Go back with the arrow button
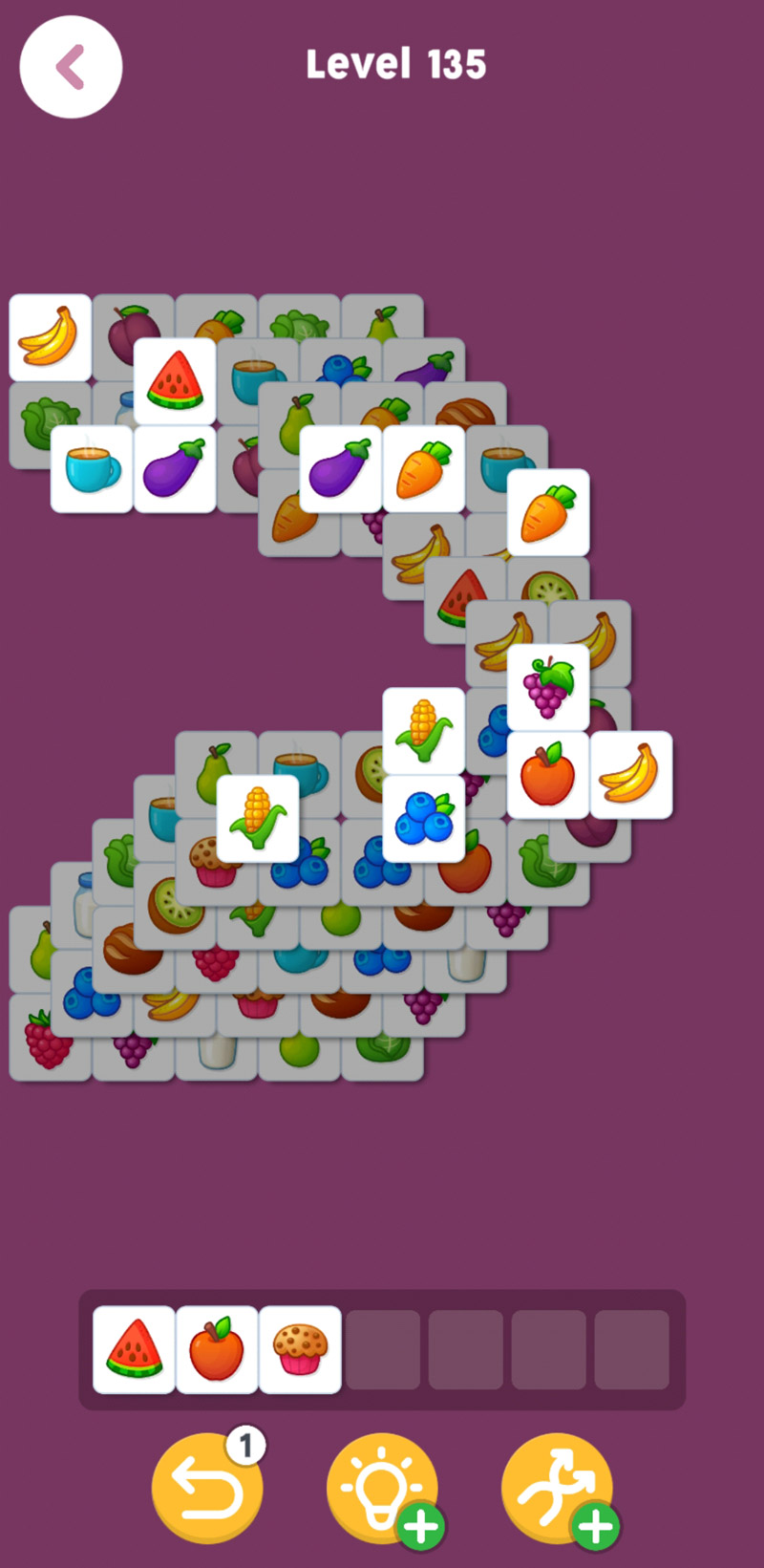The width and height of the screenshot is (764, 1568). click(x=71, y=67)
